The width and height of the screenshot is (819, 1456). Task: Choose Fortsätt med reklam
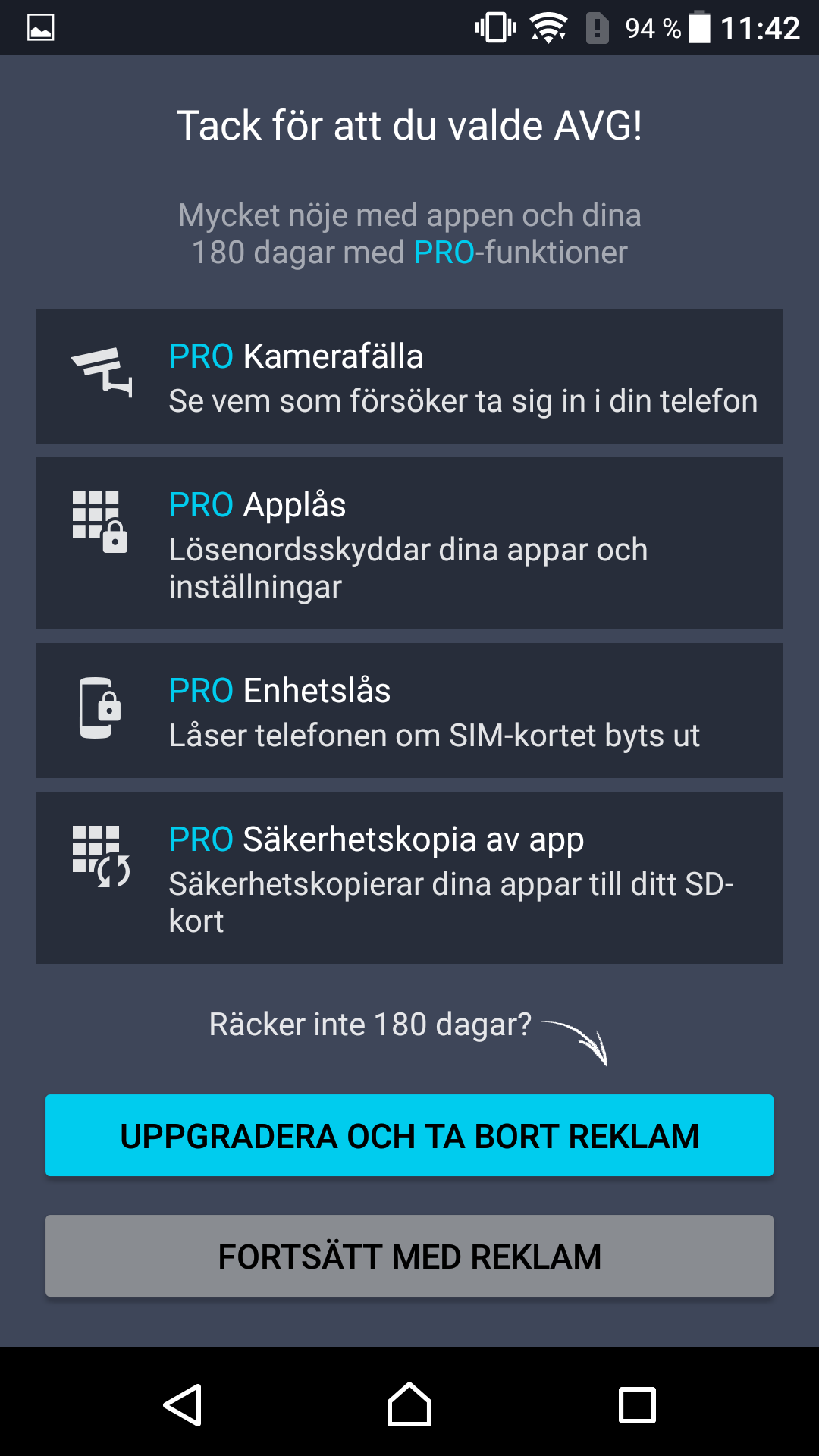click(409, 1256)
